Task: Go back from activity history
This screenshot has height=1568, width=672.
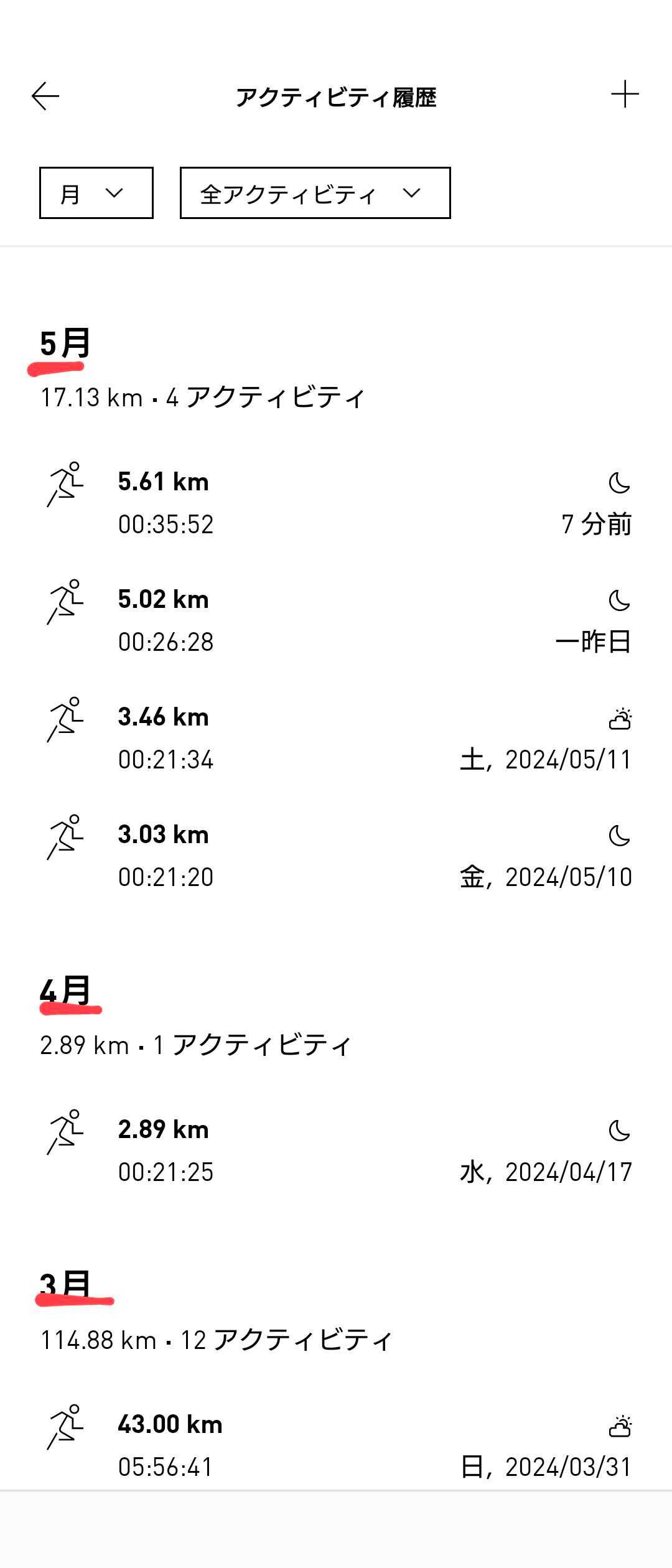Action: point(45,96)
